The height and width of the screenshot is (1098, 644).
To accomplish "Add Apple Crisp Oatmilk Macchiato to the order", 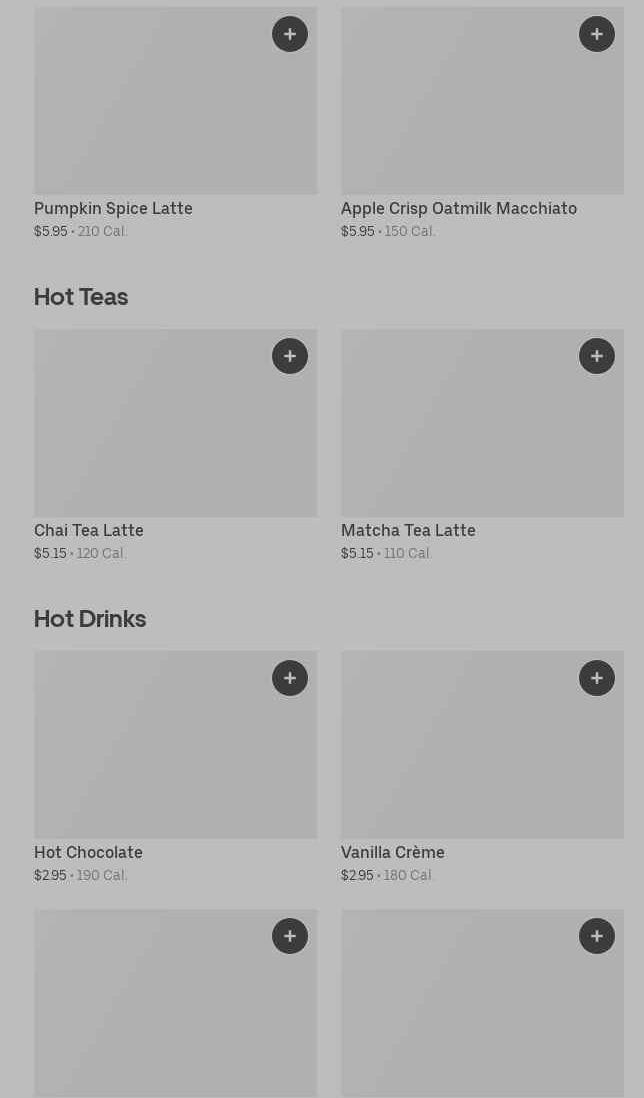I will coord(597,34).
